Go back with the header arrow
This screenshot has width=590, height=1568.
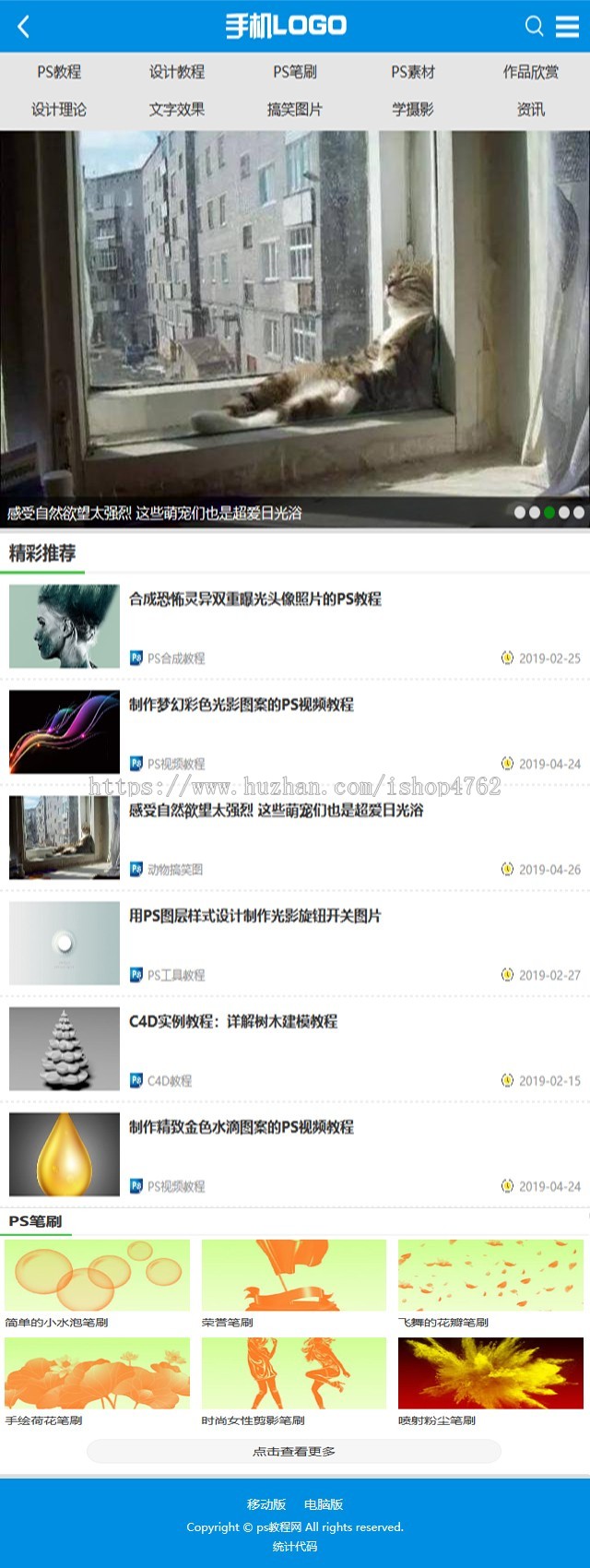(x=24, y=26)
